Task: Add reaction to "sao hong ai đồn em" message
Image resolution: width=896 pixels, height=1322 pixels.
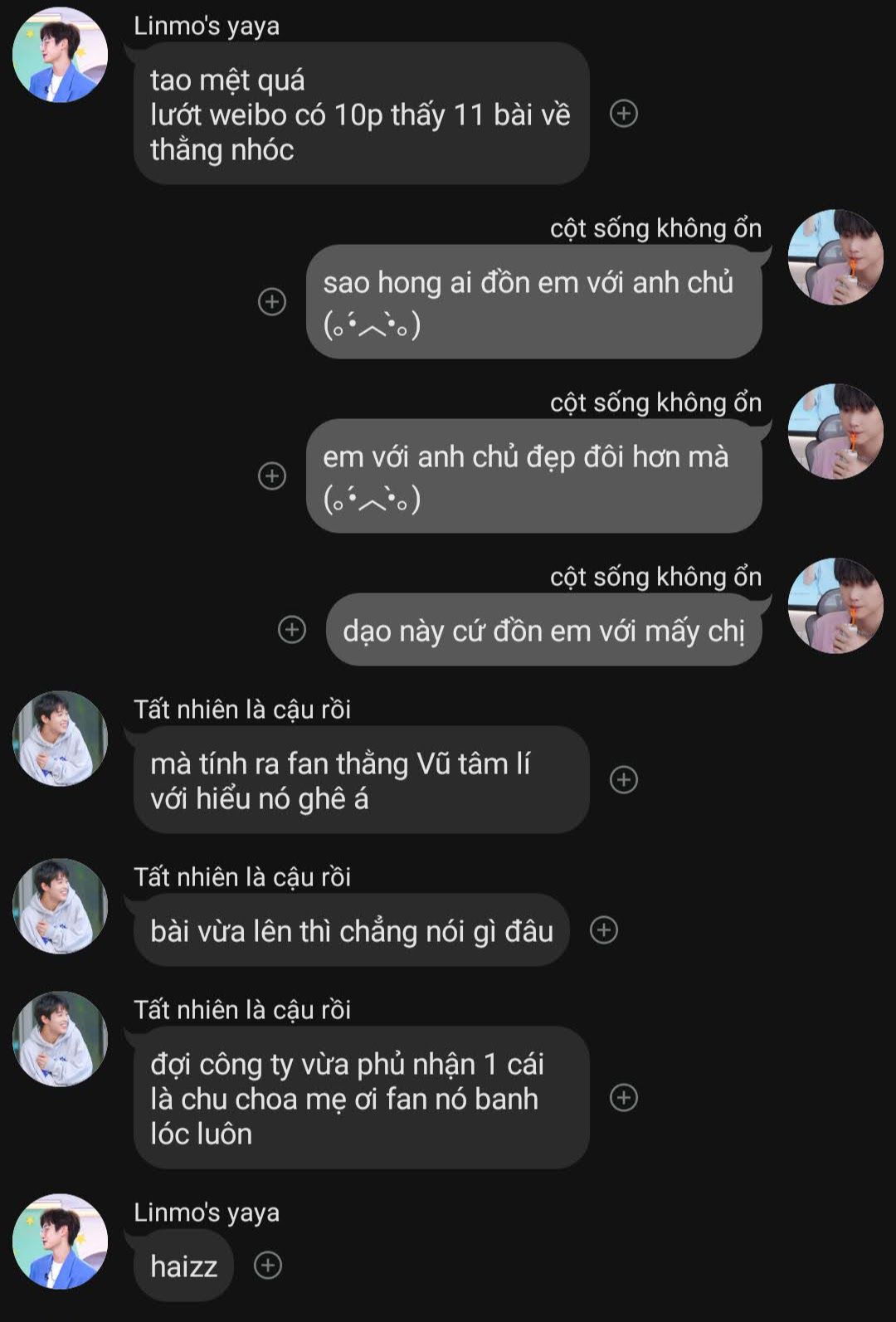Action: click(272, 301)
